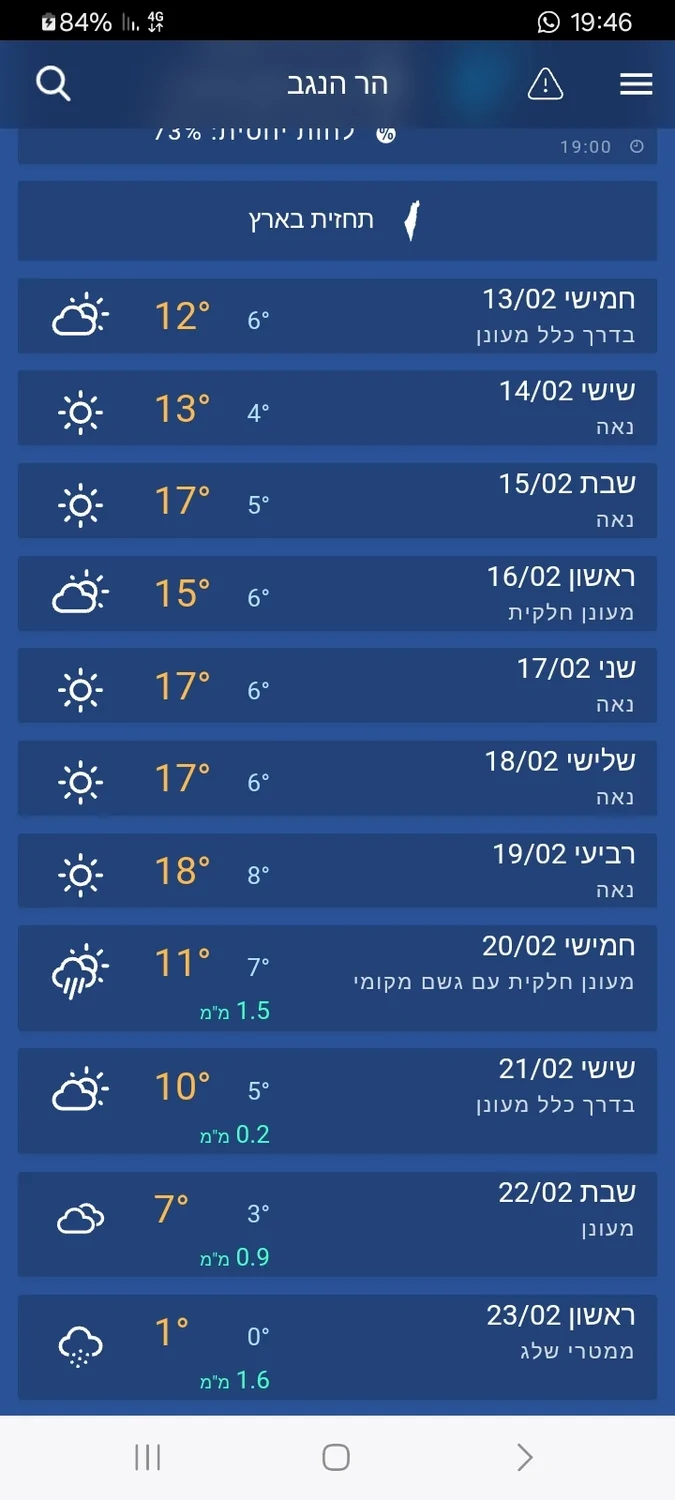Open snow forecast for ראשון 23/02
Image resolution: width=675 pixels, height=1500 pixels.
(337, 1347)
